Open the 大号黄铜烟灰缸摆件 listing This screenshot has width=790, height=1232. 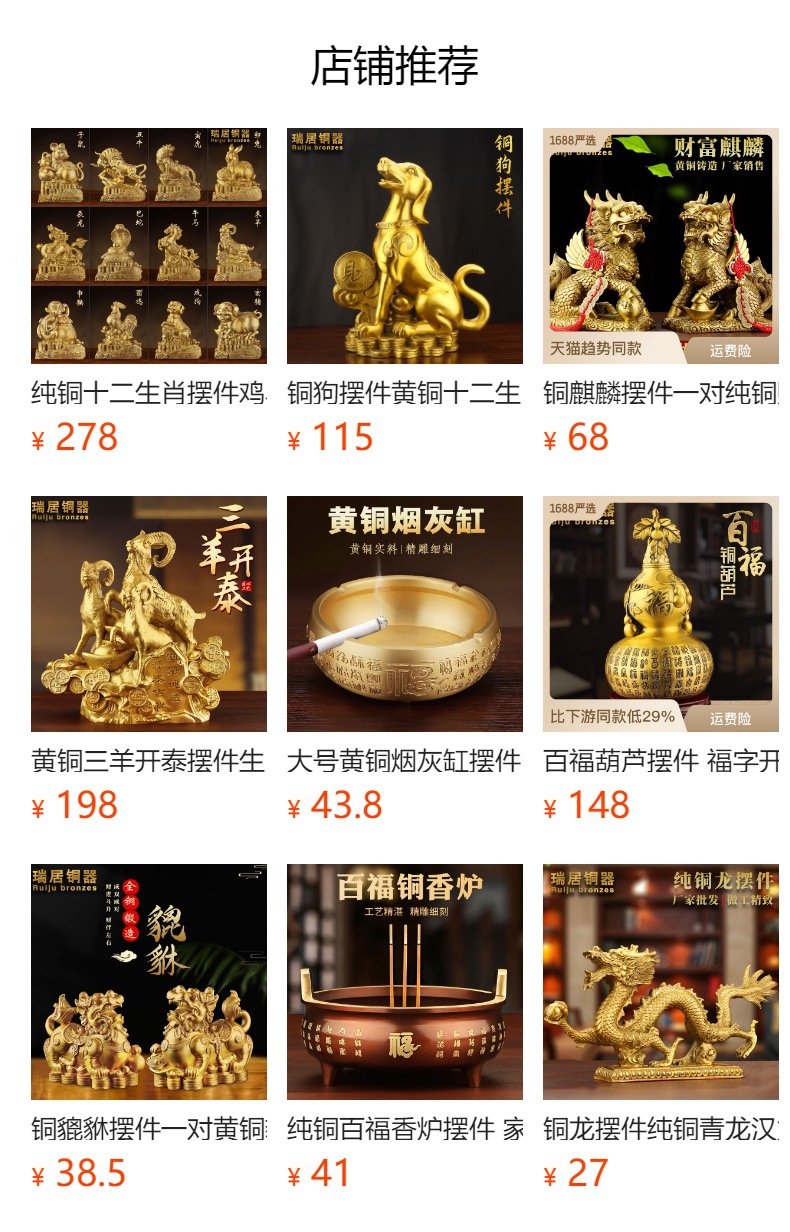pyautogui.click(x=405, y=614)
